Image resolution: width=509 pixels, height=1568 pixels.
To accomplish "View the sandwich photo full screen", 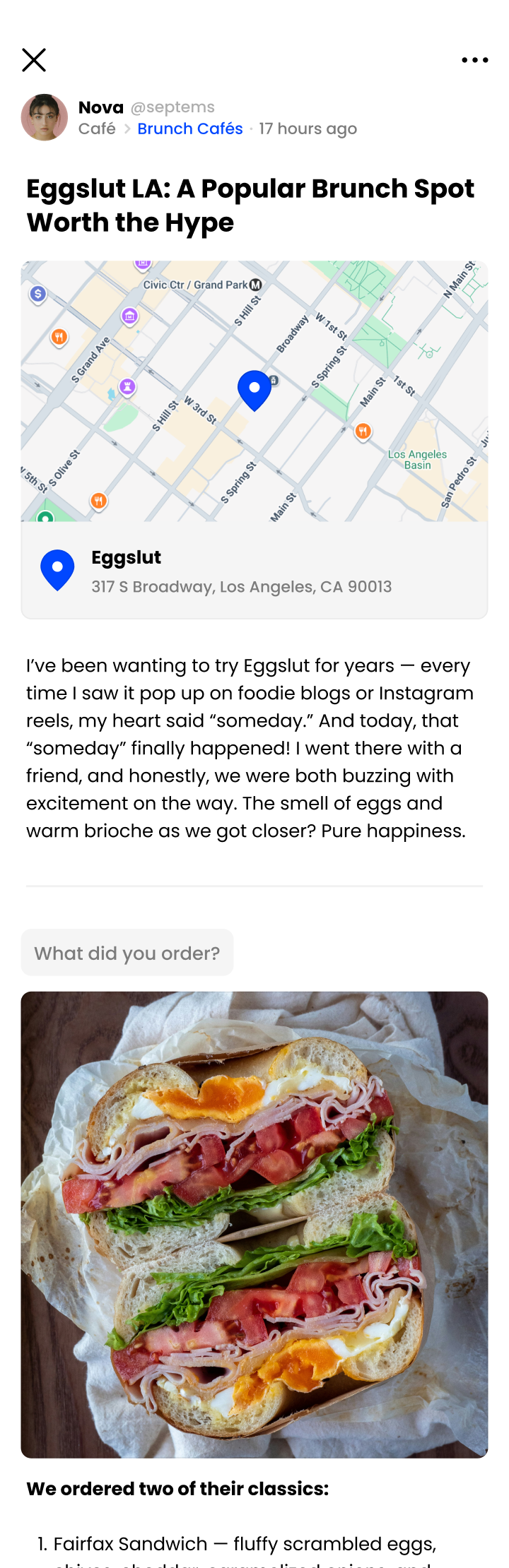I will point(255,1224).
